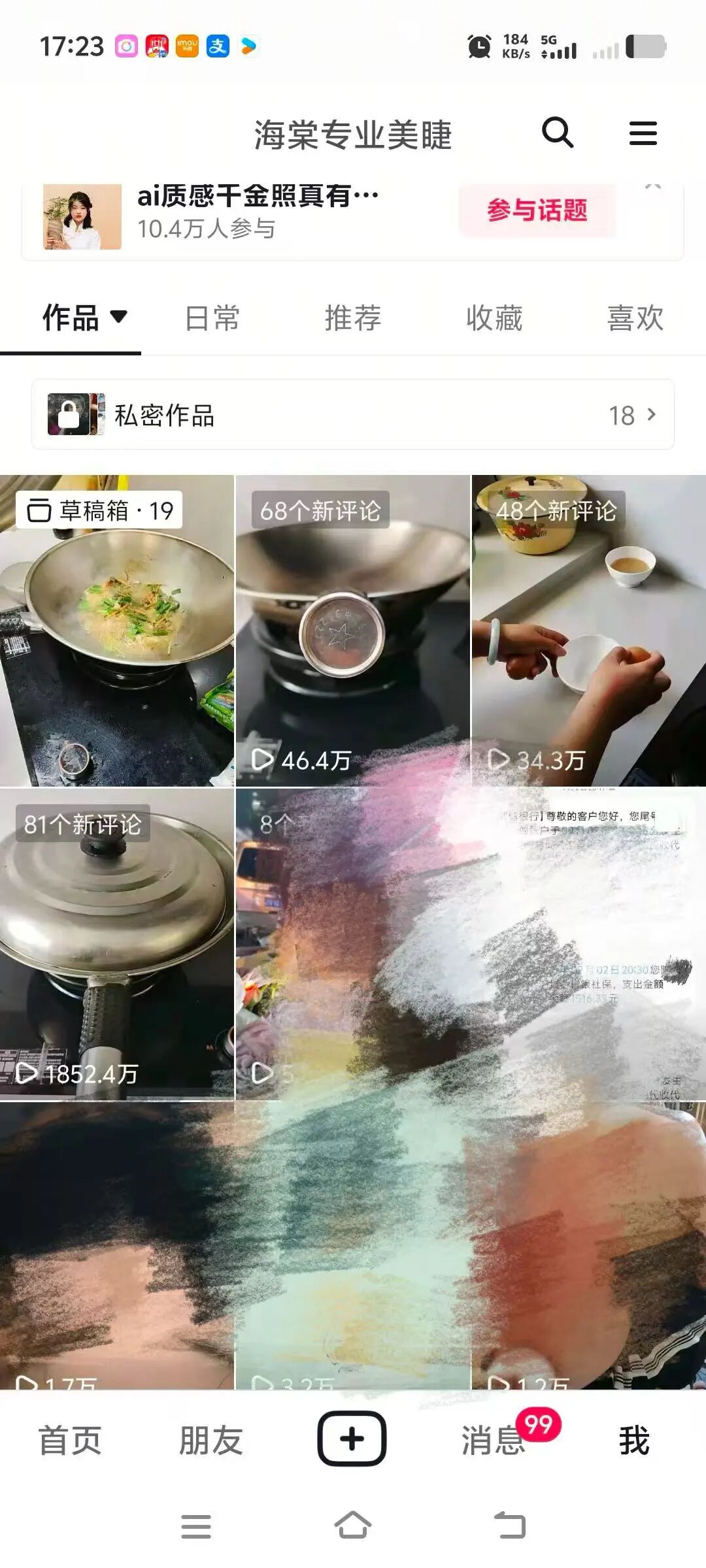
Task: Create a new post with plus button
Action: (352, 1439)
